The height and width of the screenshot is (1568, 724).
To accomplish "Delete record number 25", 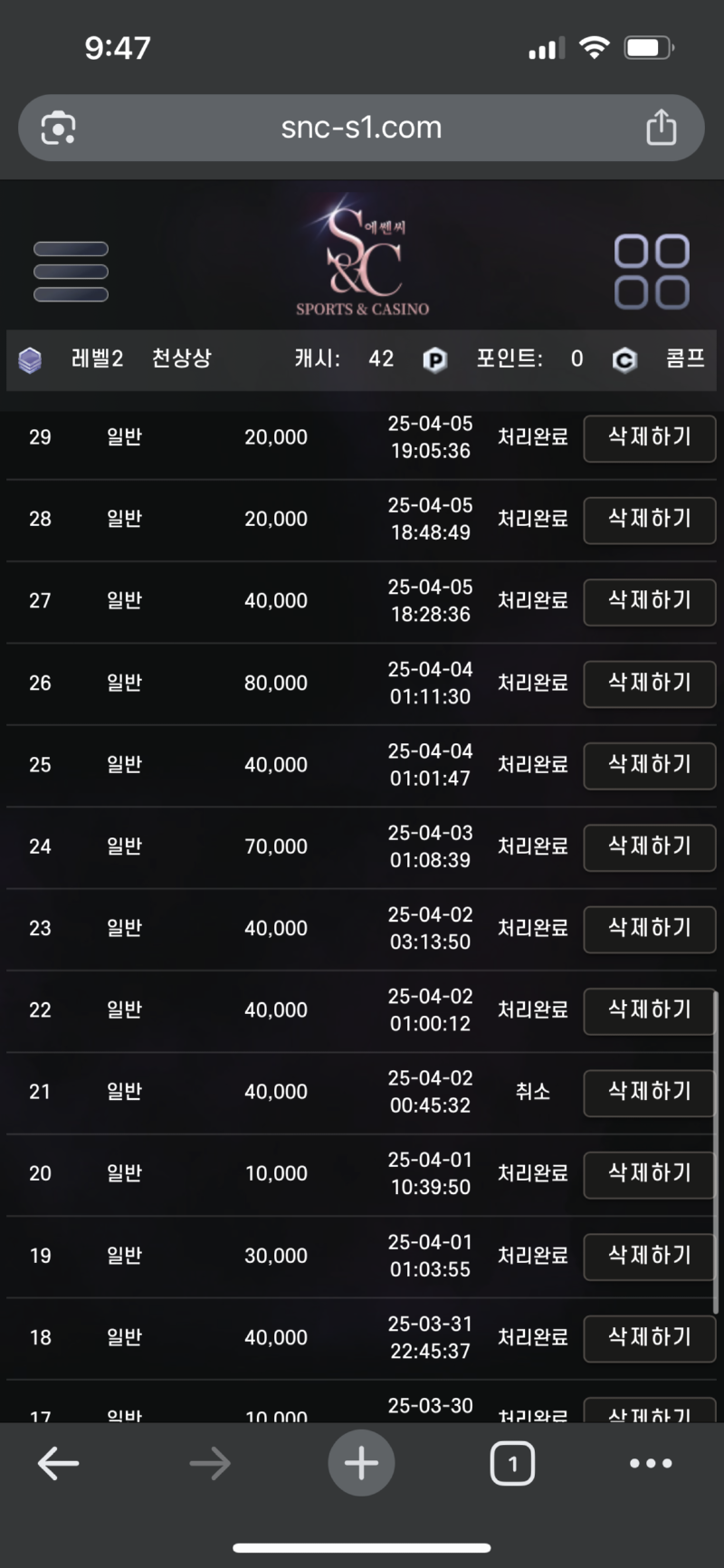I will tap(650, 765).
